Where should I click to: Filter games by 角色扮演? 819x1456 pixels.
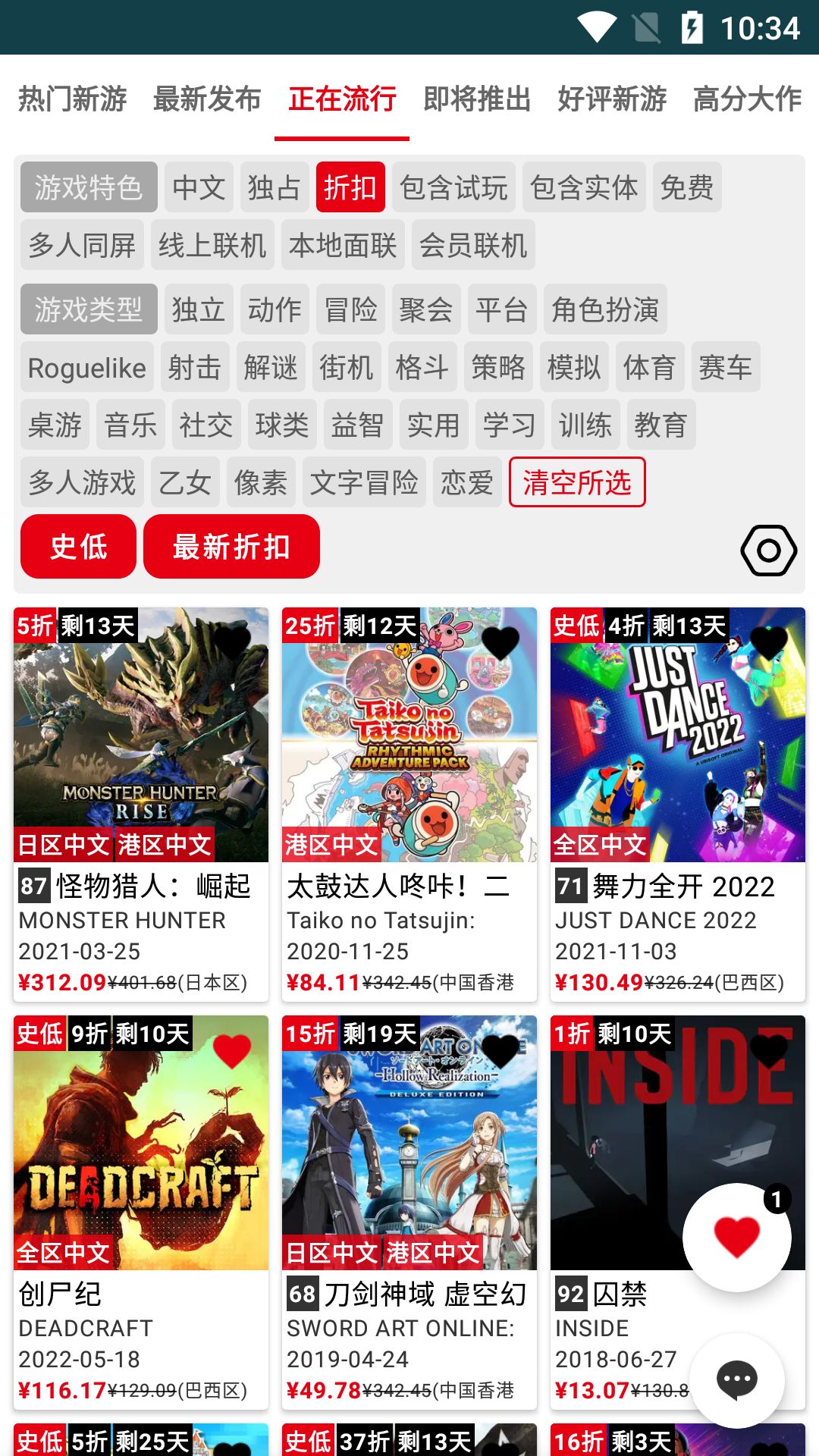pos(605,309)
